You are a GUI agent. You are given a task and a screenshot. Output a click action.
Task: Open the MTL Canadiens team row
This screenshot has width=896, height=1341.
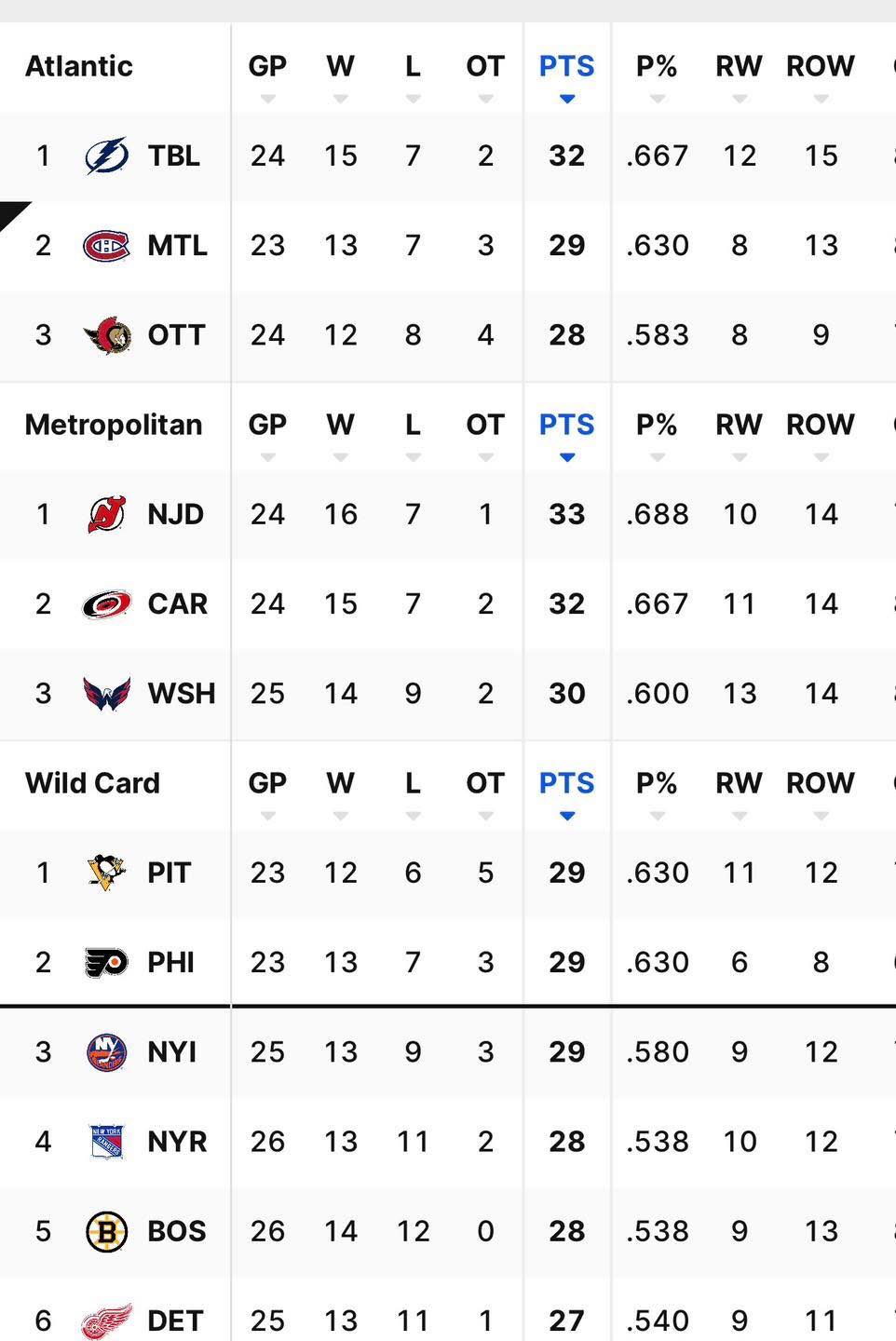pyautogui.click(x=177, y=246)
